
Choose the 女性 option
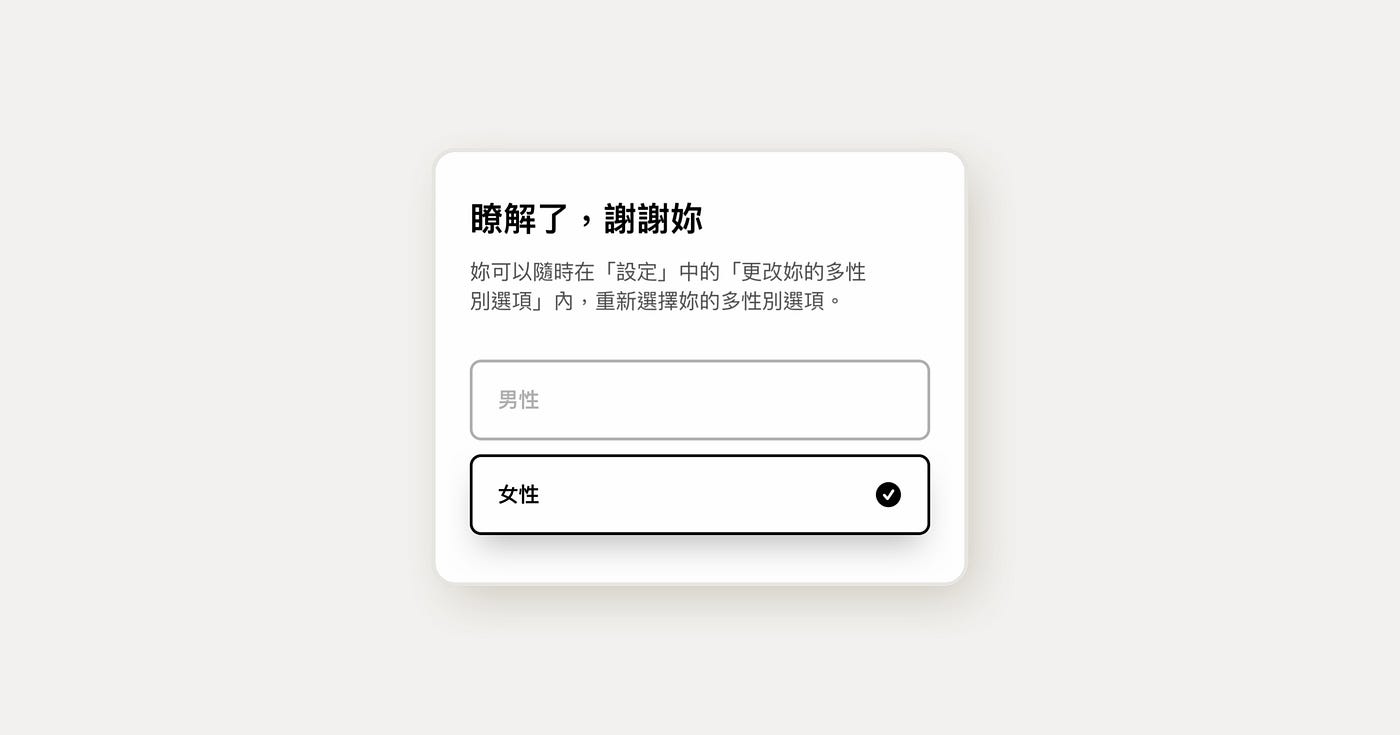(x=699, y=495)
